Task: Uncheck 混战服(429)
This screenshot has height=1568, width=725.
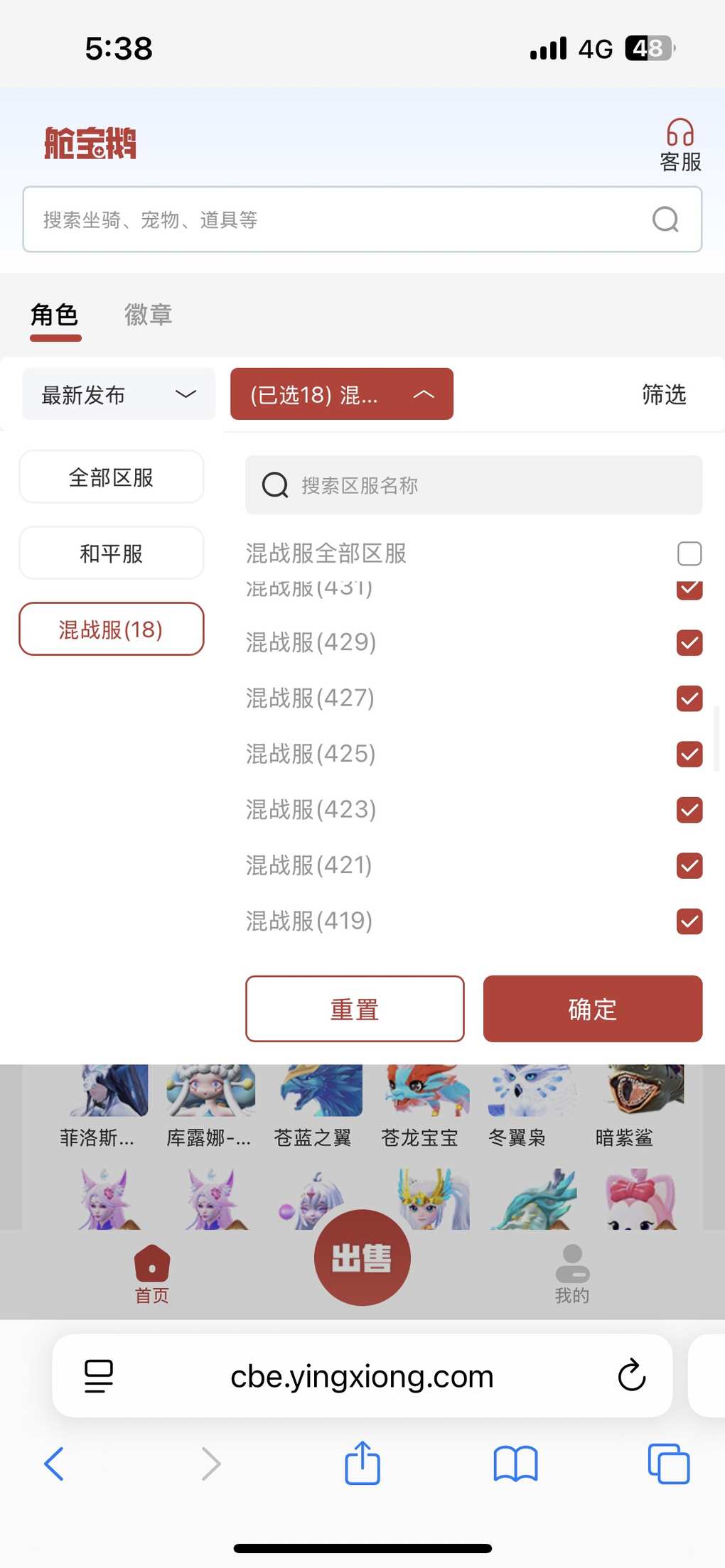Action: tap(689, 642)
